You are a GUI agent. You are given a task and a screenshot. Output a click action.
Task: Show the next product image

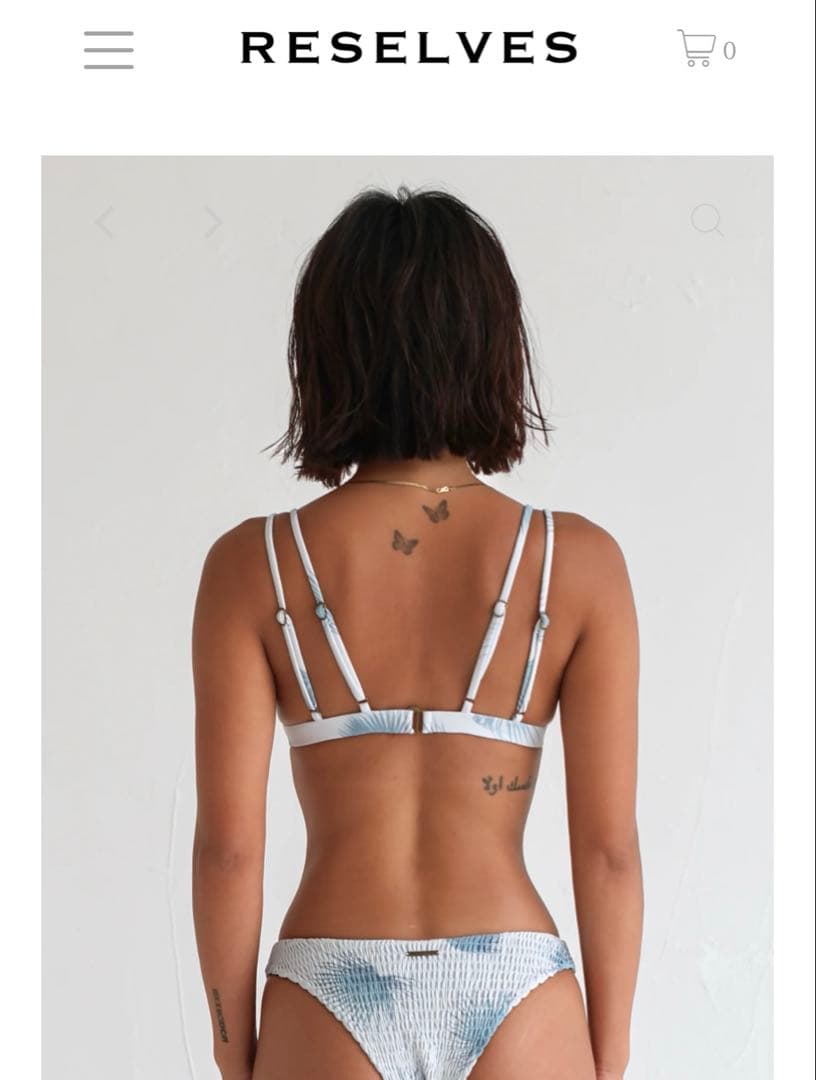tap(212, 222)
